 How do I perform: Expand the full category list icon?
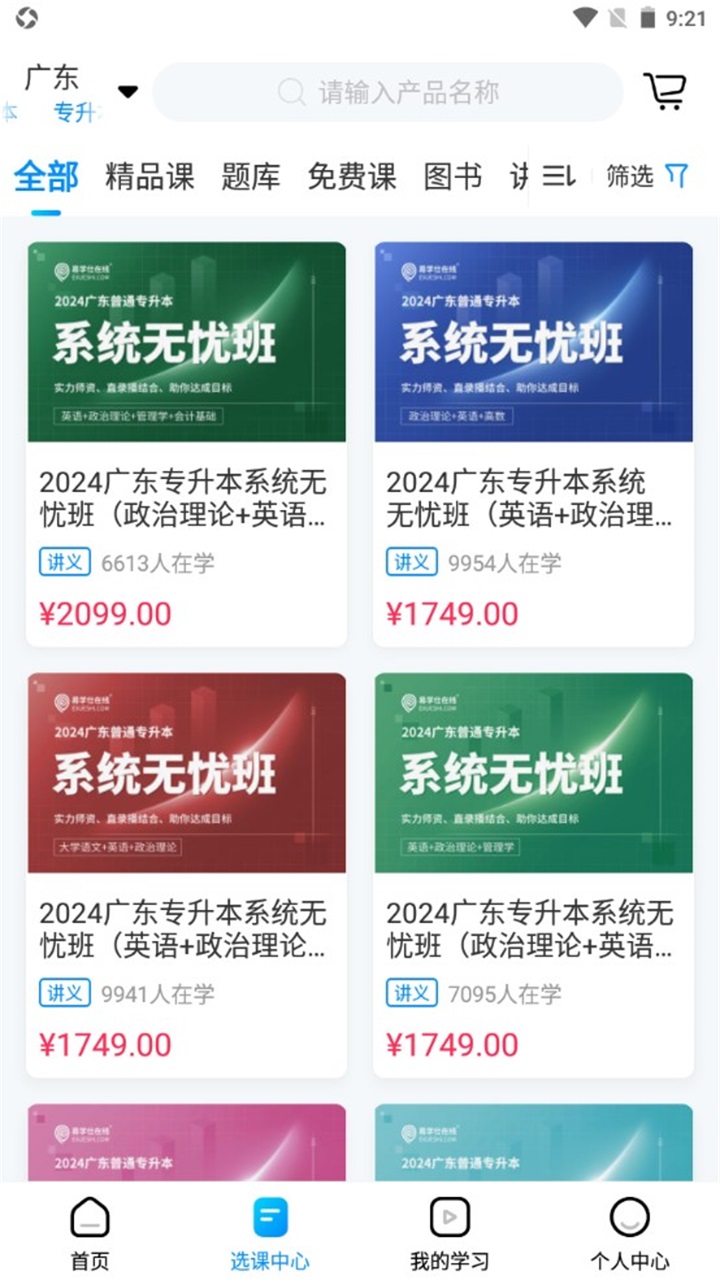click(558, 177)
